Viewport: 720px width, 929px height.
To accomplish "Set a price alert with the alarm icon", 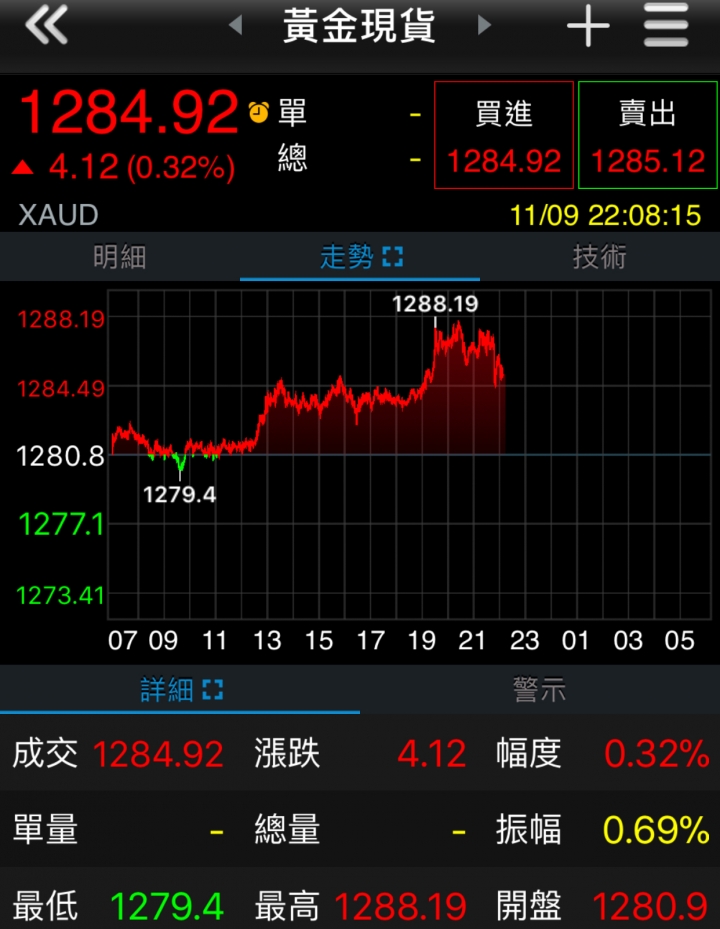I will 259,112.
